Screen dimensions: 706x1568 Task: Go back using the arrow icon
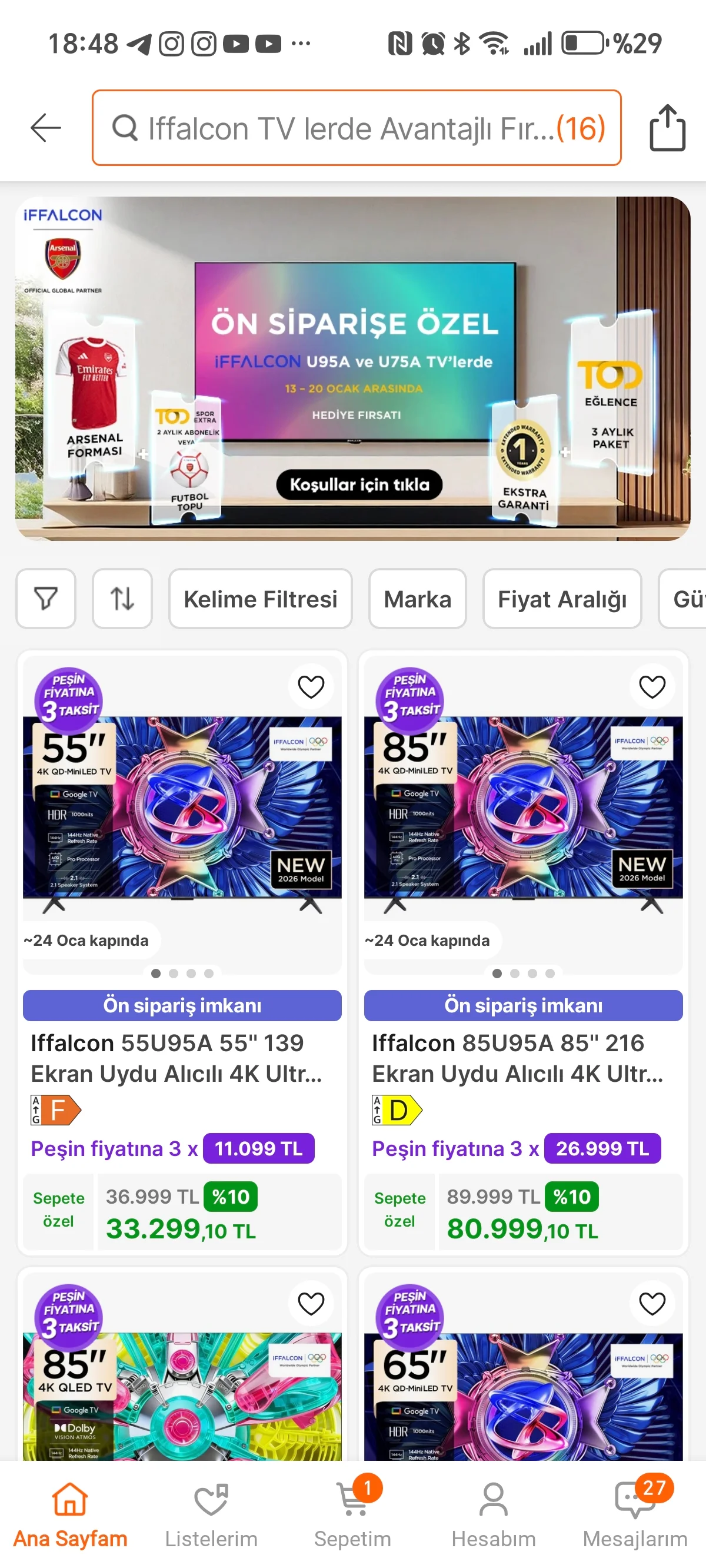[x=46, y=128]
